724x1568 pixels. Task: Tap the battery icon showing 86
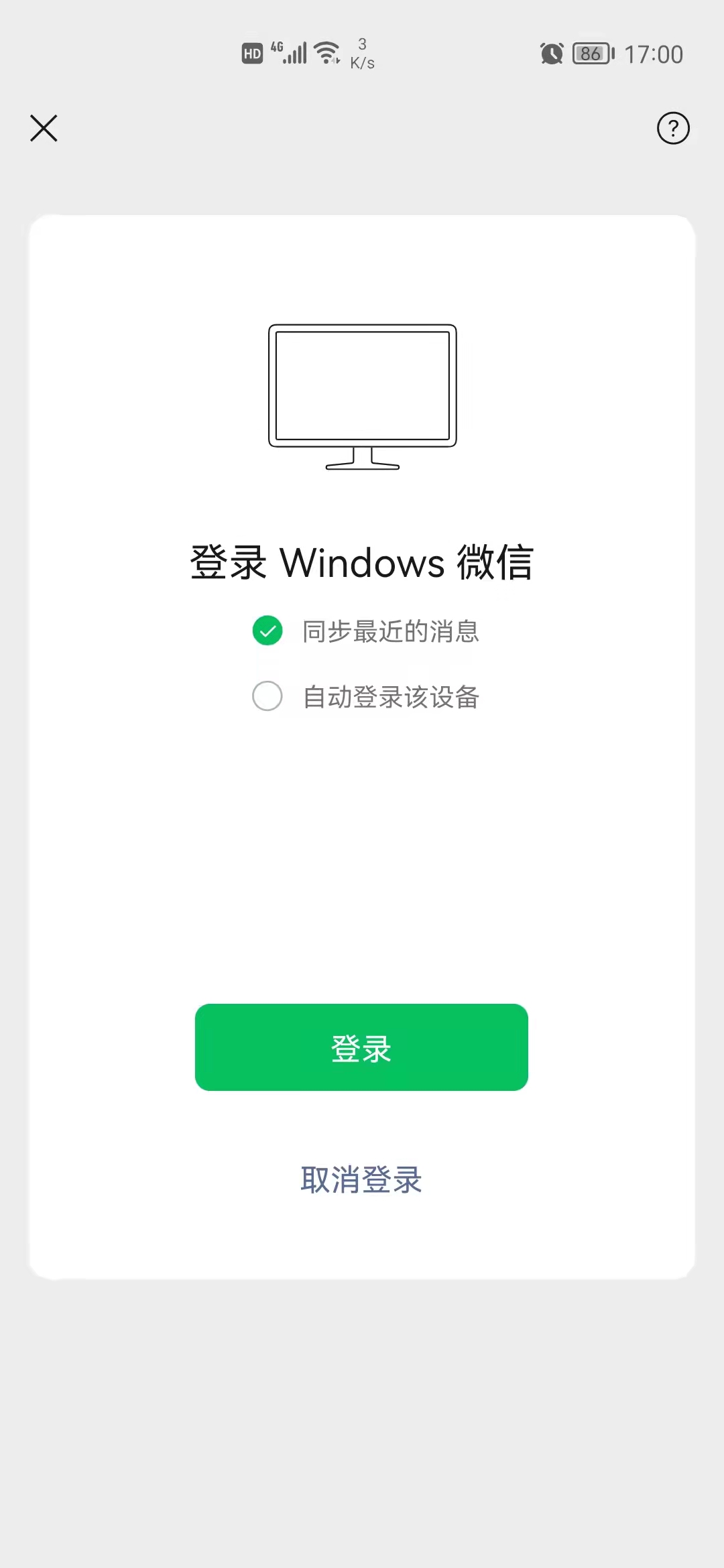tap(590, 54)
